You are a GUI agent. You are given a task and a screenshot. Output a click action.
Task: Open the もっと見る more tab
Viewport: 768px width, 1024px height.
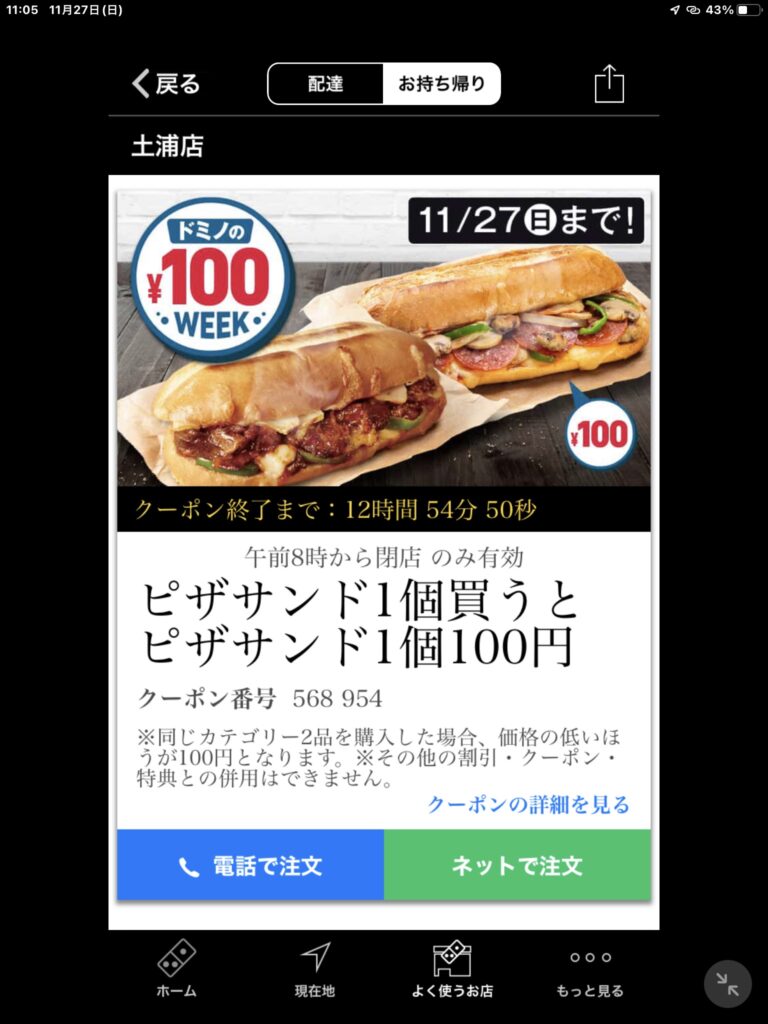click(x=590, y=969)
